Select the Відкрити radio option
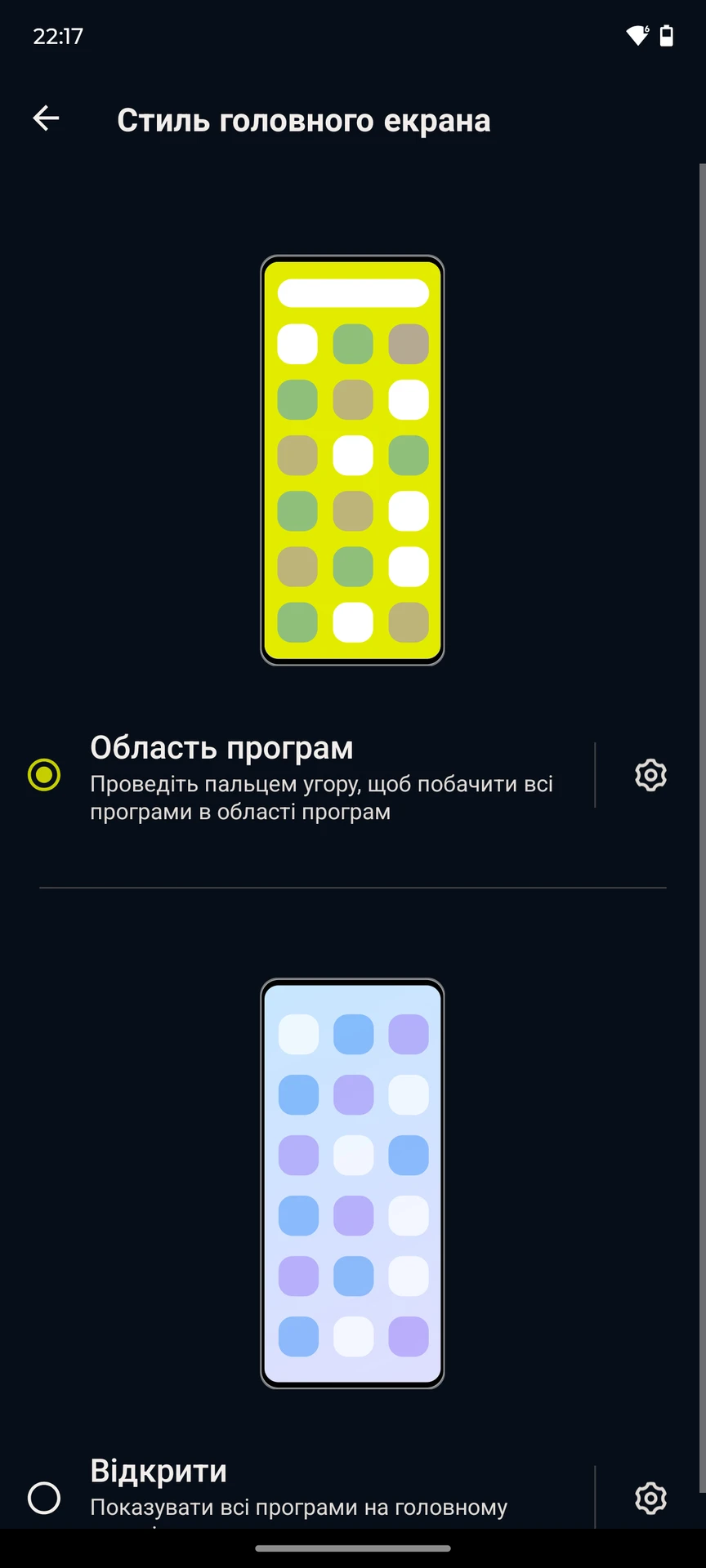Viewport: 706px width, 1568px height. (44, 1497)
